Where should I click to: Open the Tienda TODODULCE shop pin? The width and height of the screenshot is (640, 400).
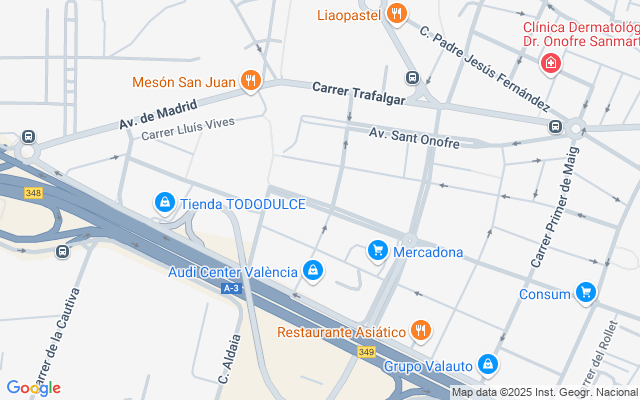pos(165,203)
